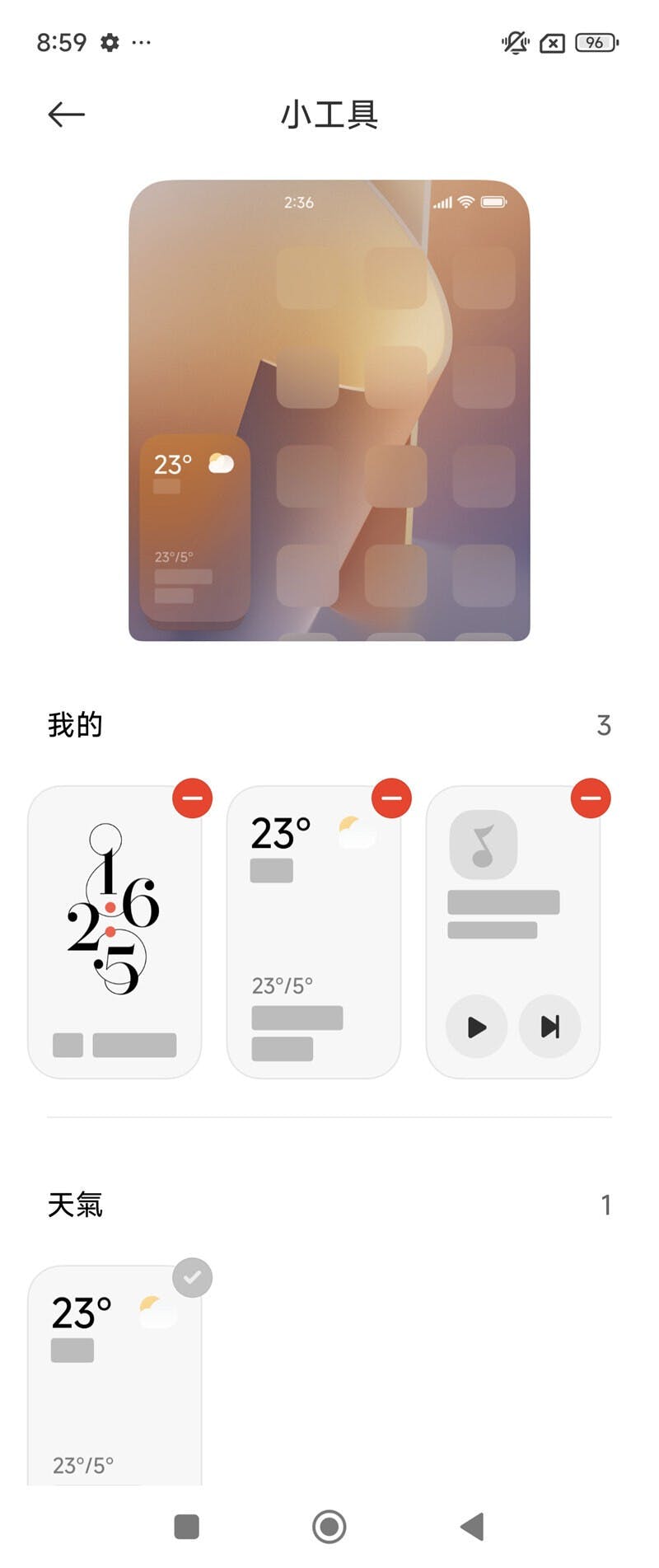The width and height of the screenshot is (659, 1568).
Task: Toggle the checkmark on 天氣 widget
Action: tap(192, 1277)
